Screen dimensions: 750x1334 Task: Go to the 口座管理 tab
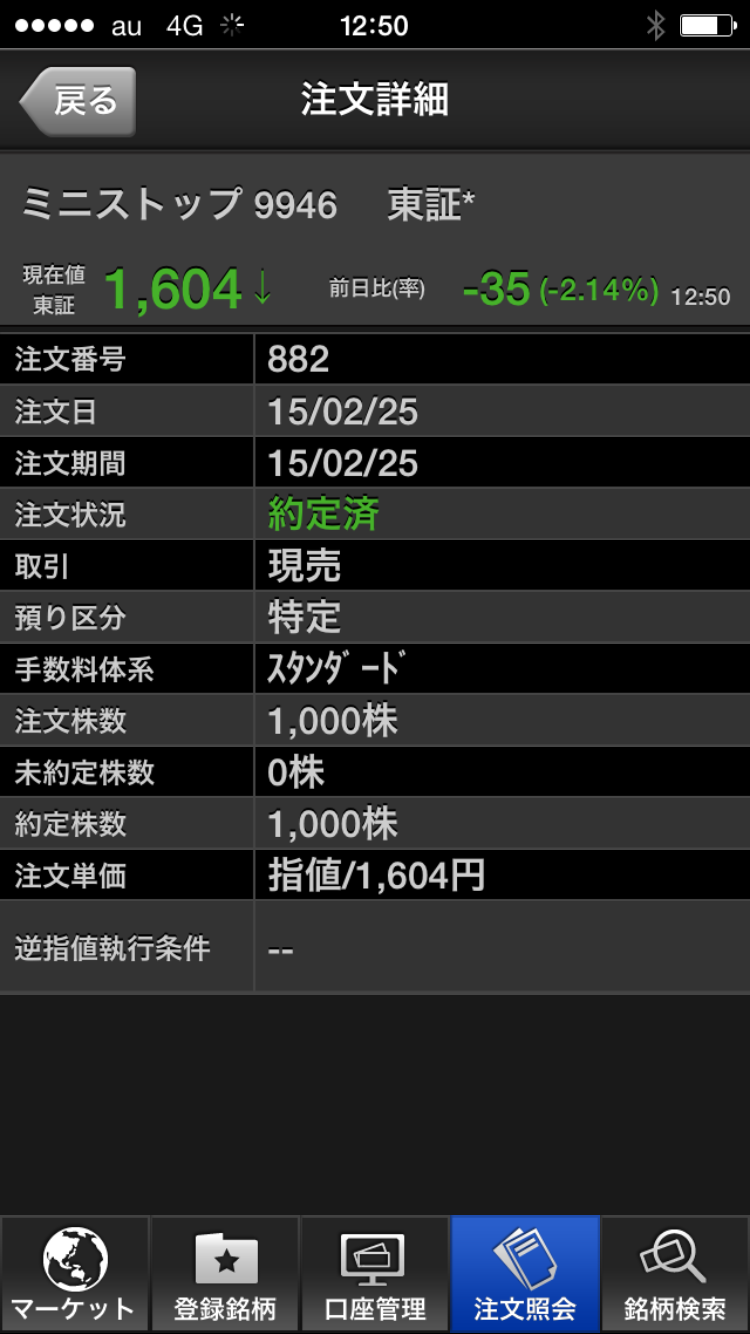(x=375, y=1274)
